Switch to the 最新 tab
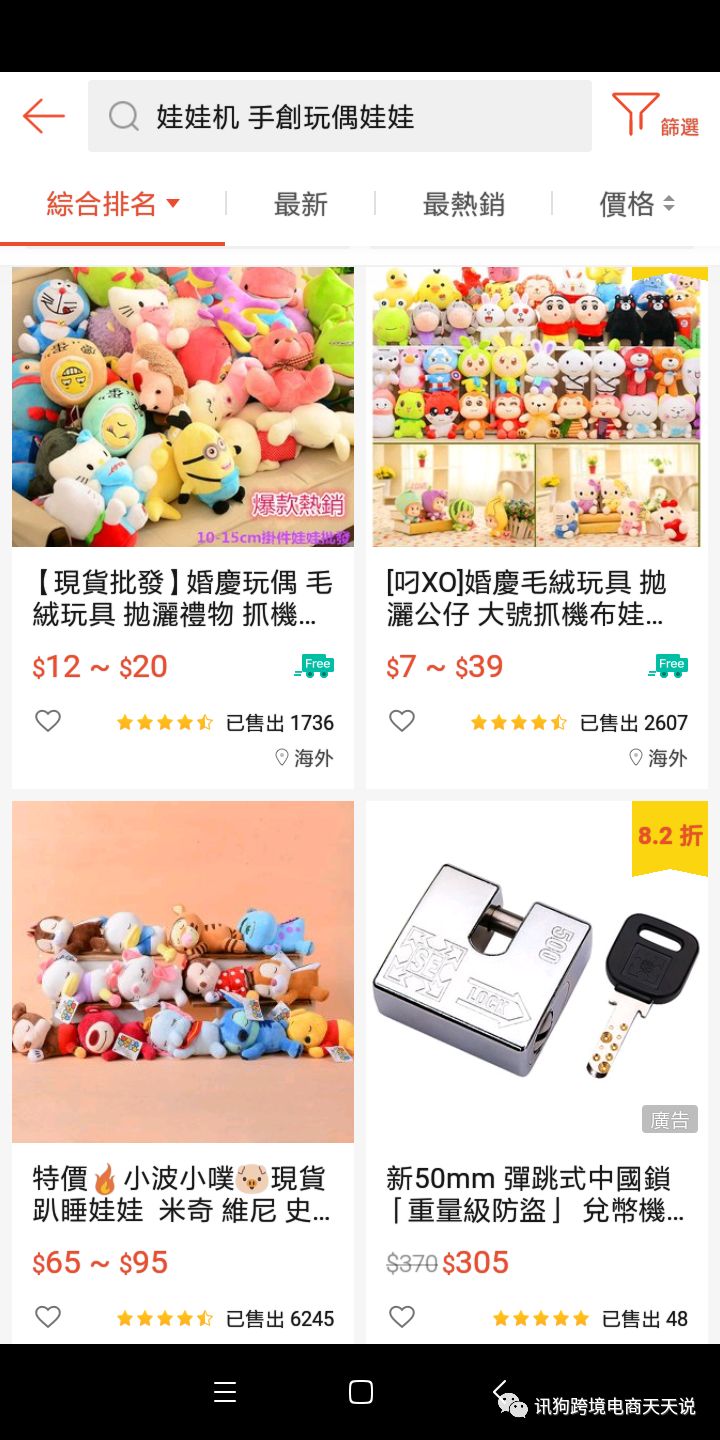720x1440 pixels. point(300,205)
